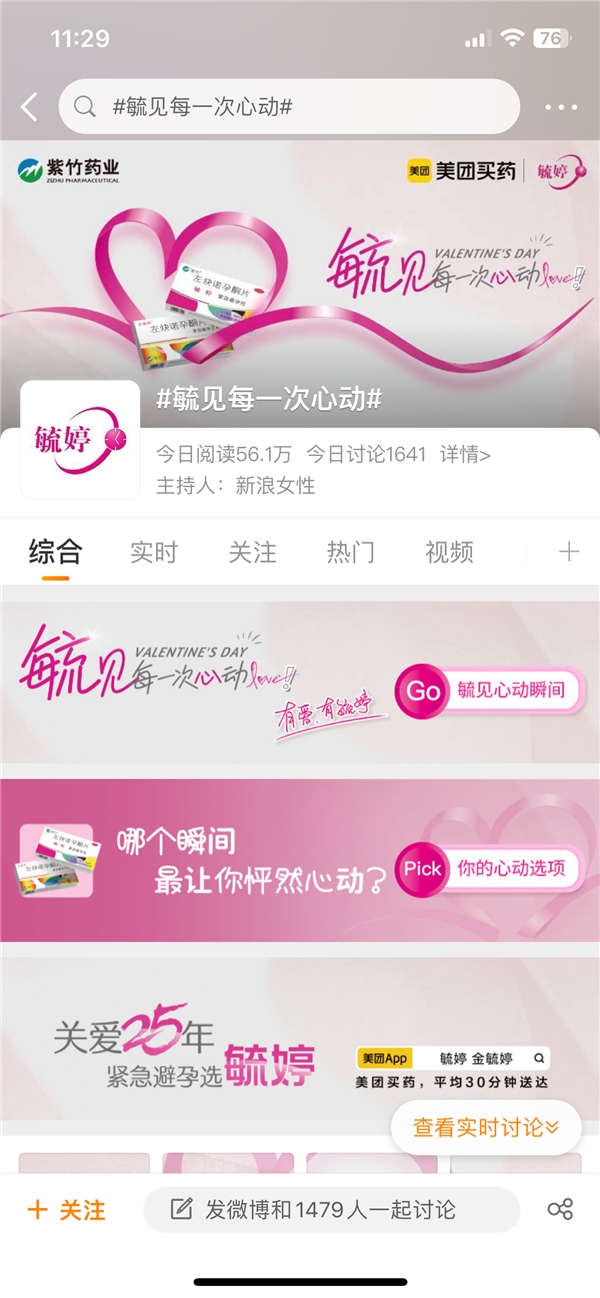
Task: Switch to the 视频 tab
Action: pos(449,552)
